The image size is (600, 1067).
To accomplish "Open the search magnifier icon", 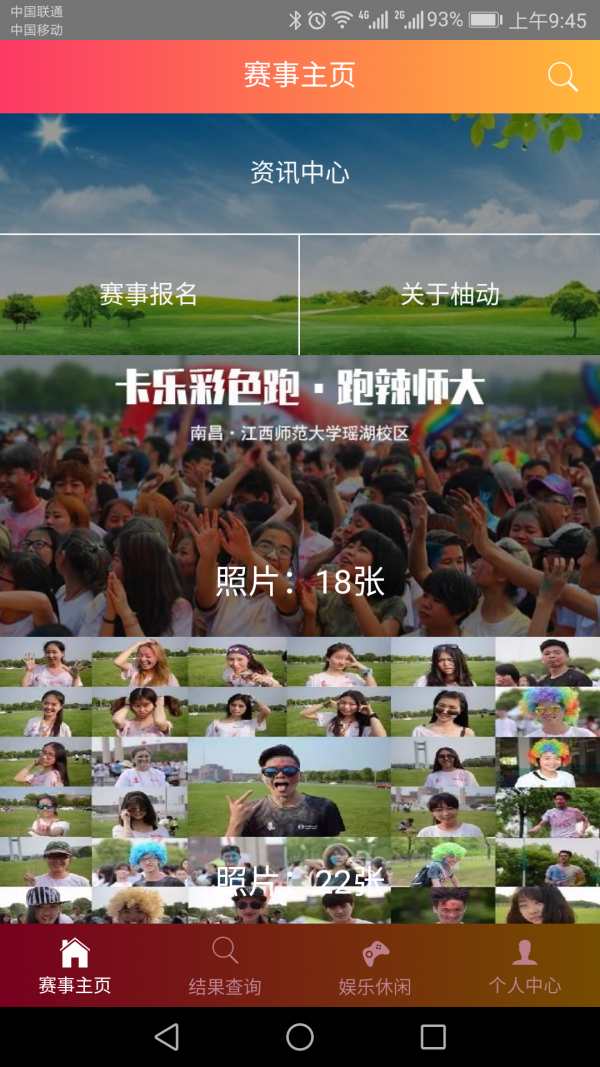I will [x=562, y=77].
